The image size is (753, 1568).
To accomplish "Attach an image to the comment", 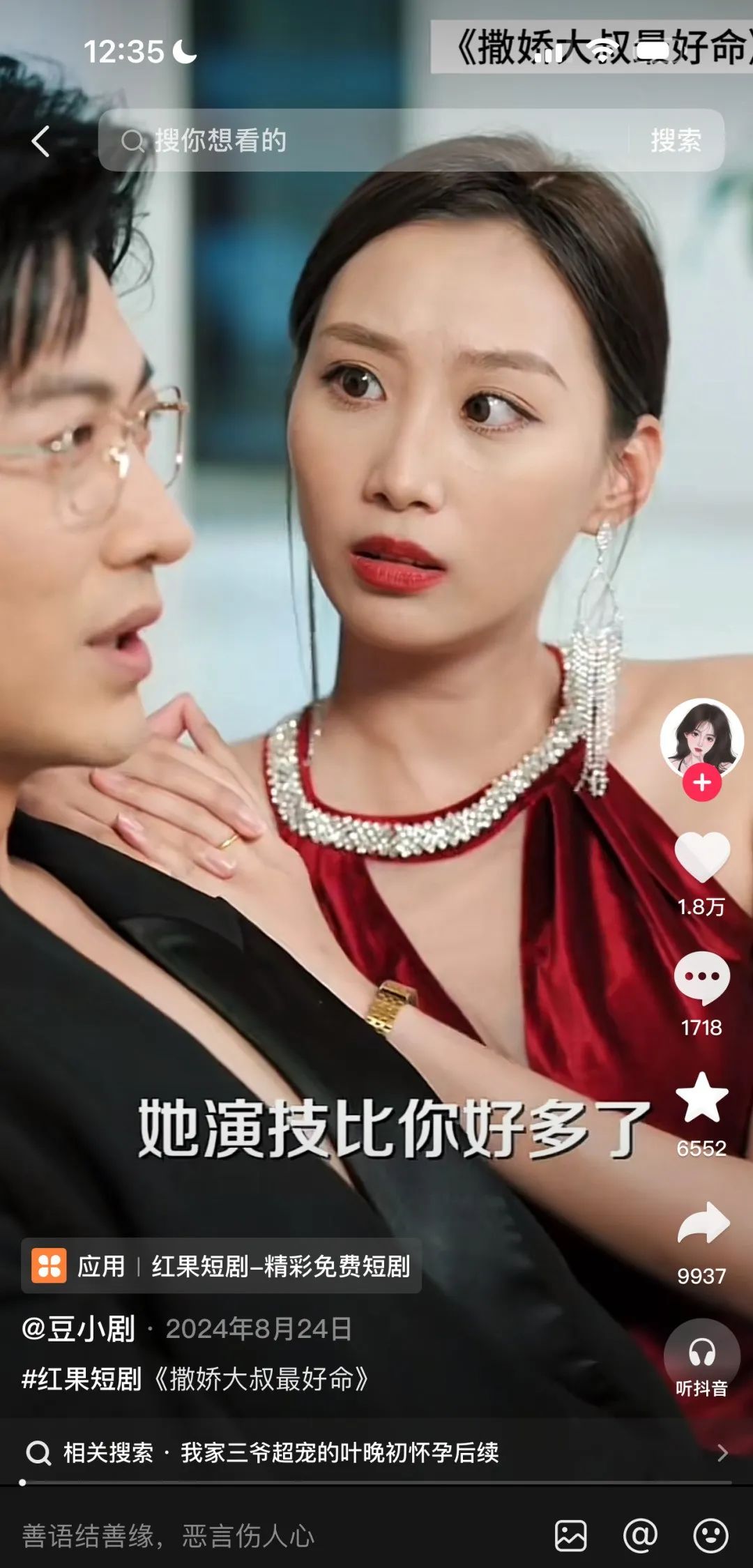I will (570, 1536).
